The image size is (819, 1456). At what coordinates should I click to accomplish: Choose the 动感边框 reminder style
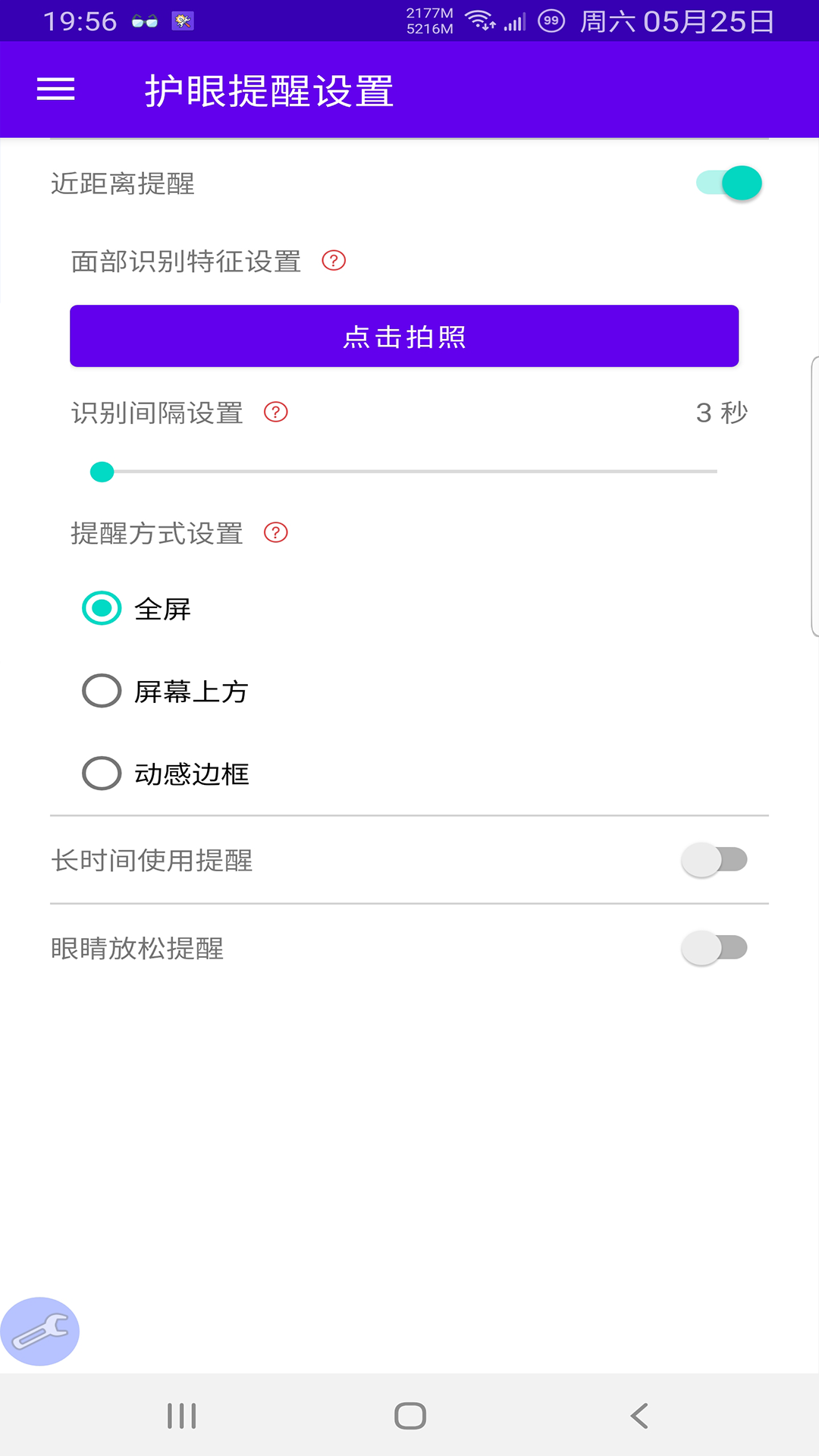(x=102, y=773)
